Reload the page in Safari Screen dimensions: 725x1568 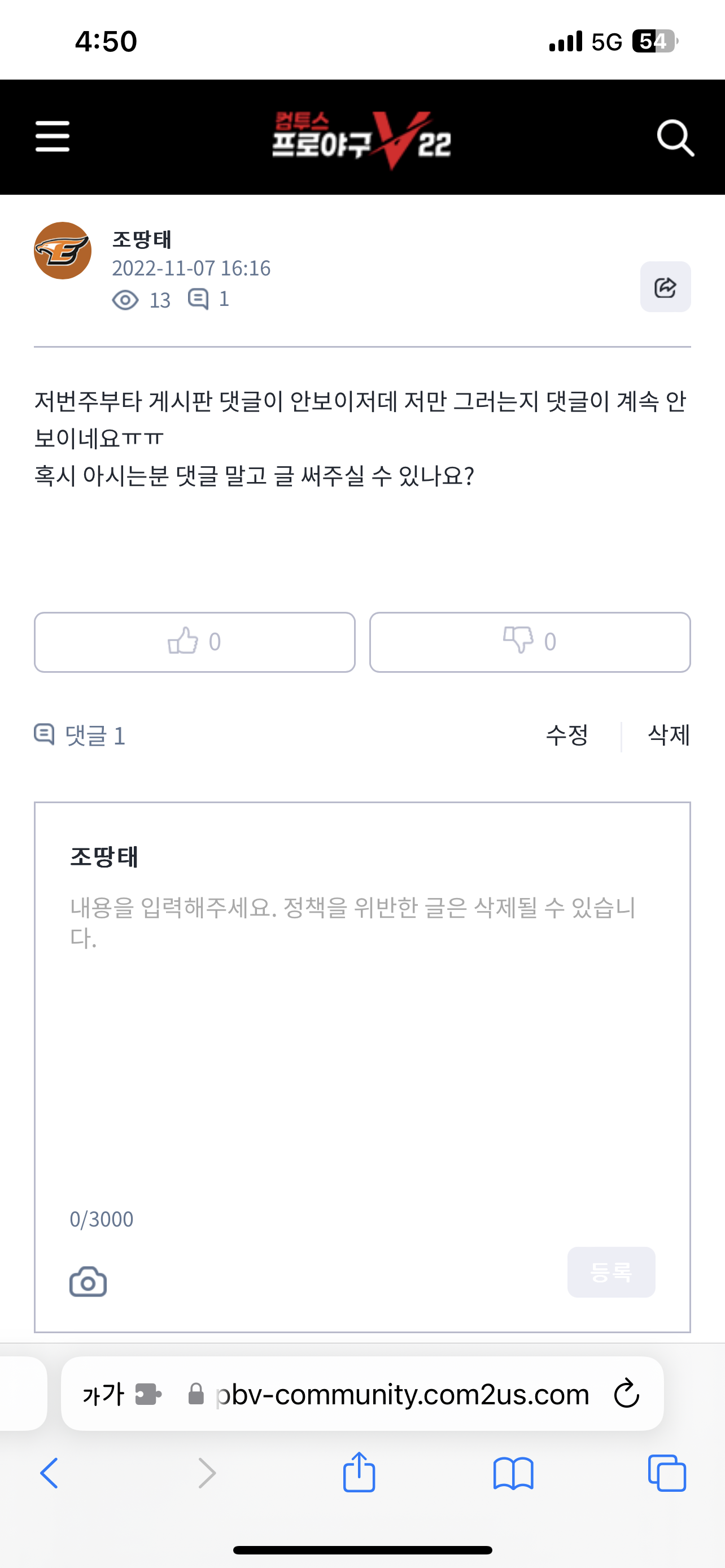[626, 1394]
